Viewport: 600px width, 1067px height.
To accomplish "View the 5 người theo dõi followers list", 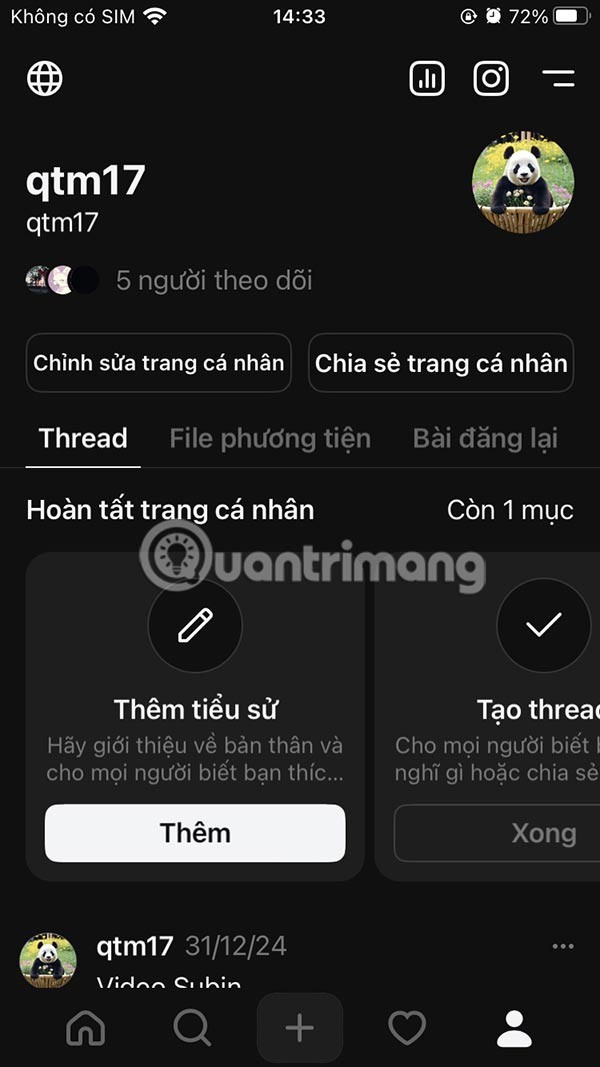I will [214, 281].
